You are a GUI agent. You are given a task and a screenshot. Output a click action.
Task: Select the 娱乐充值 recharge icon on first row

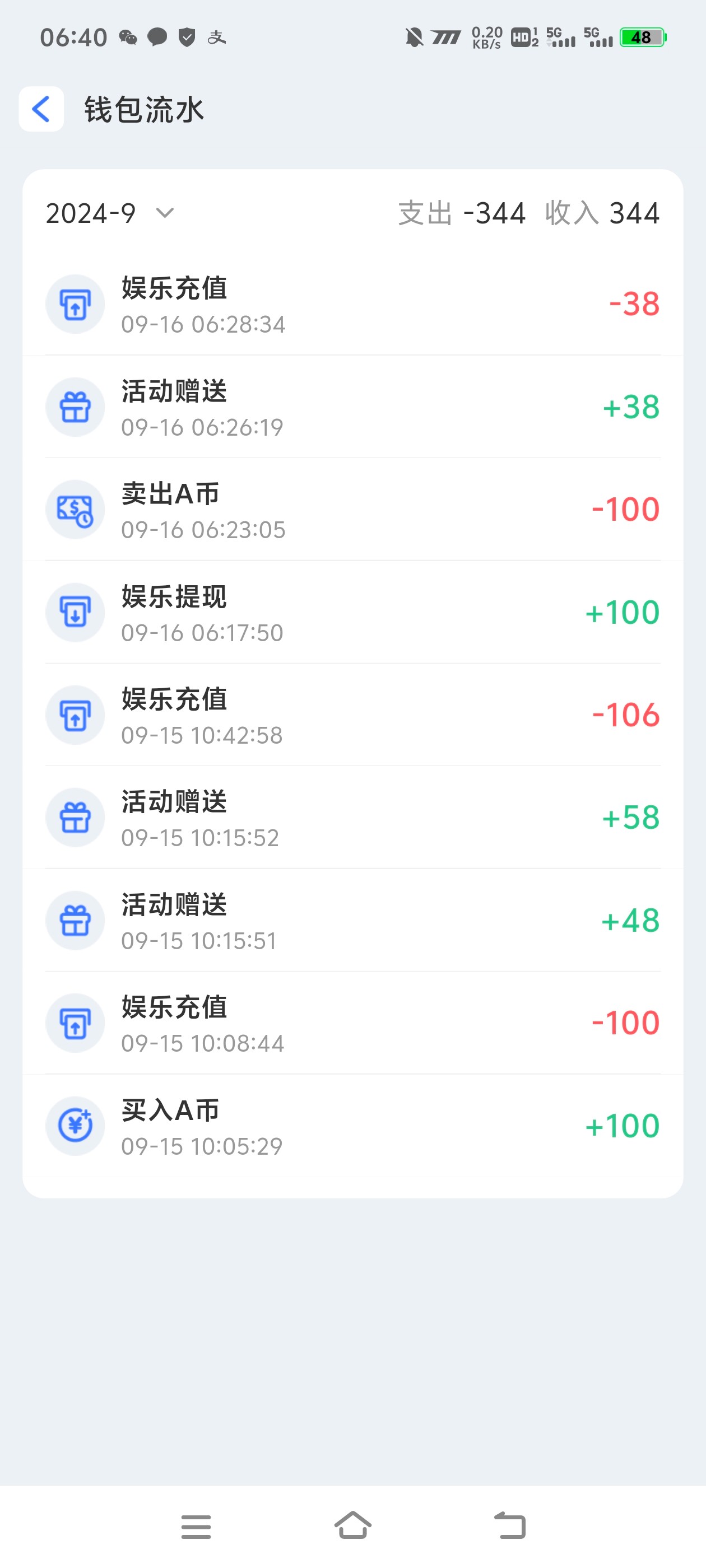pos(75,304)
